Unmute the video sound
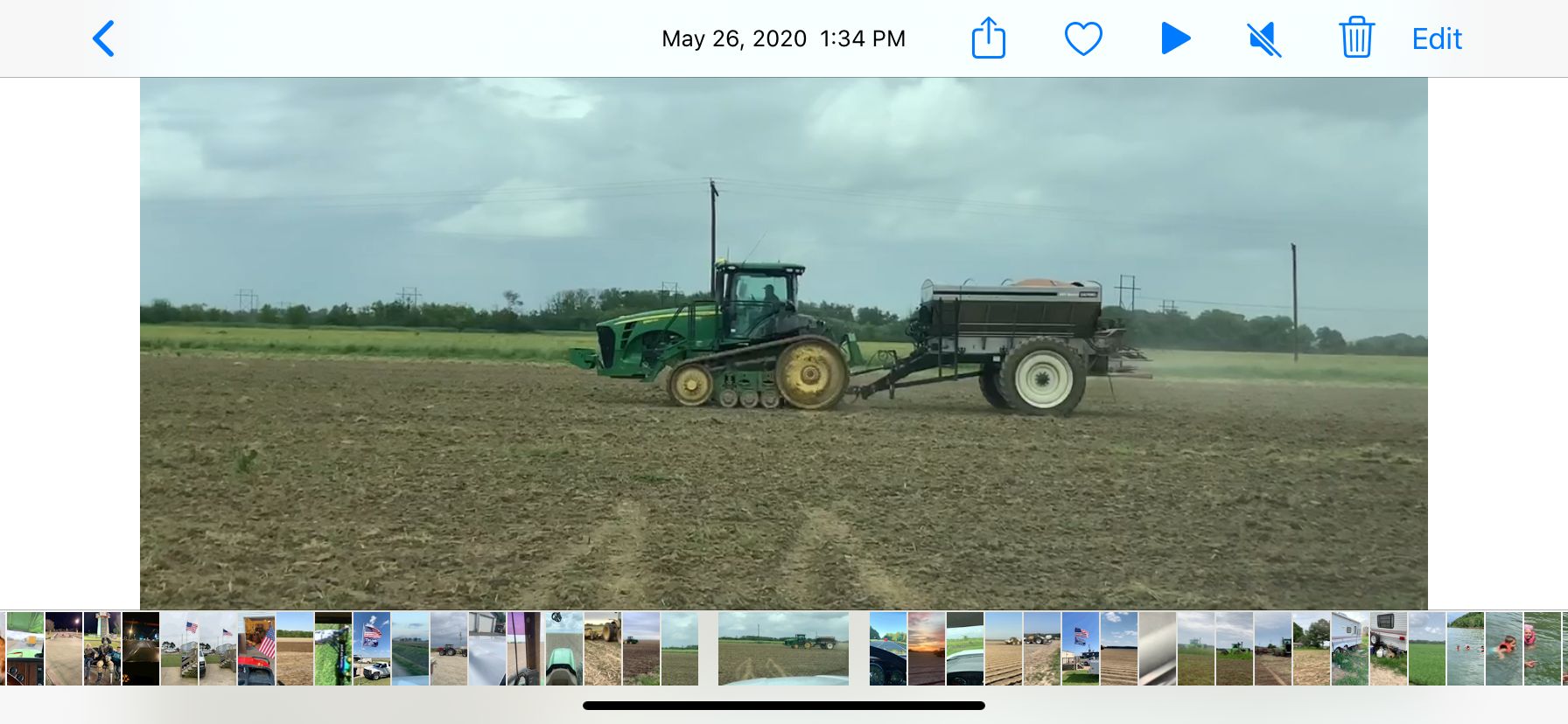The width and height of the screenshot is (1568, 724). pyautogui.click(x=1263, y=38)
